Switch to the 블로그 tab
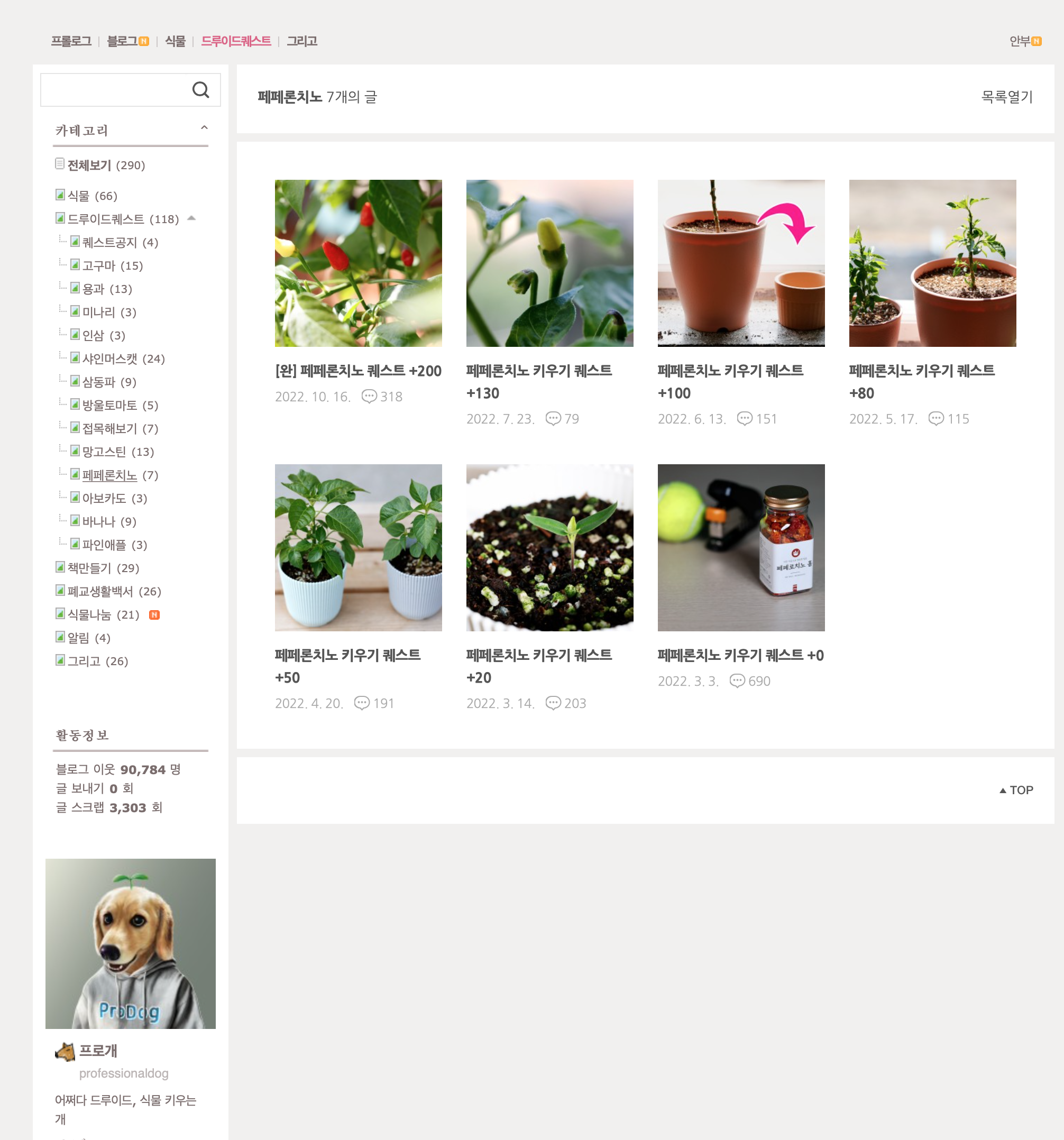Viewport: 1064px width, 1140px height. pyautogui.click(x=122, y=41)
